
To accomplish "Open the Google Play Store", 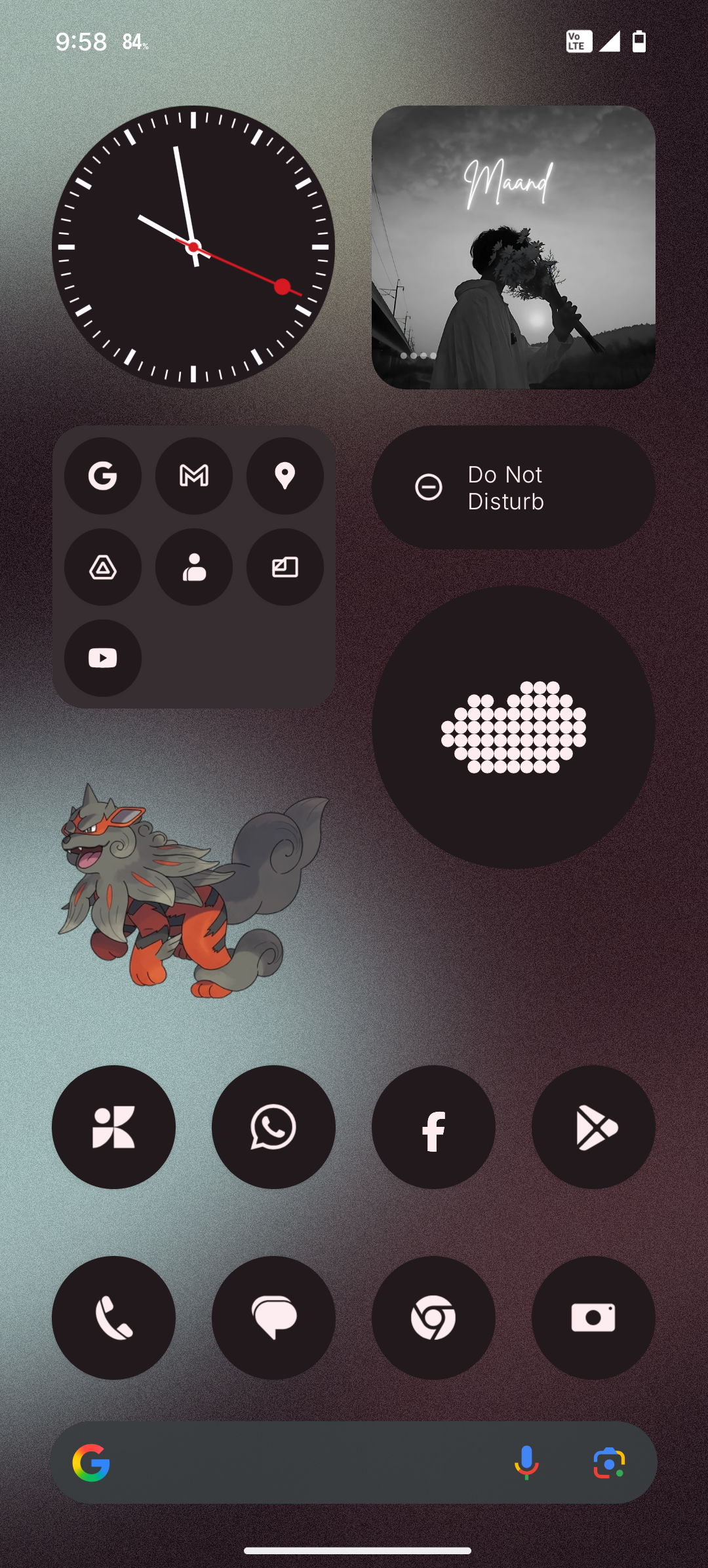I will point(593,1127).
